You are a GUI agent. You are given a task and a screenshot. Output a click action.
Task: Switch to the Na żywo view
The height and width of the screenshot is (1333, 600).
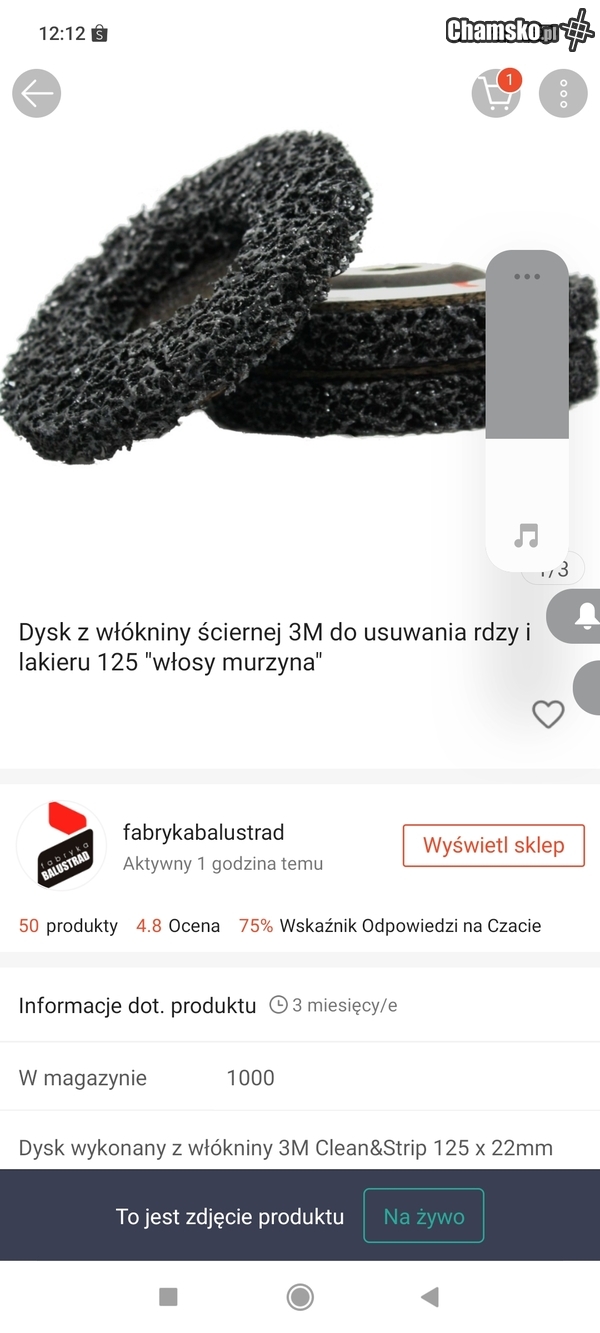coord(424,1216)
